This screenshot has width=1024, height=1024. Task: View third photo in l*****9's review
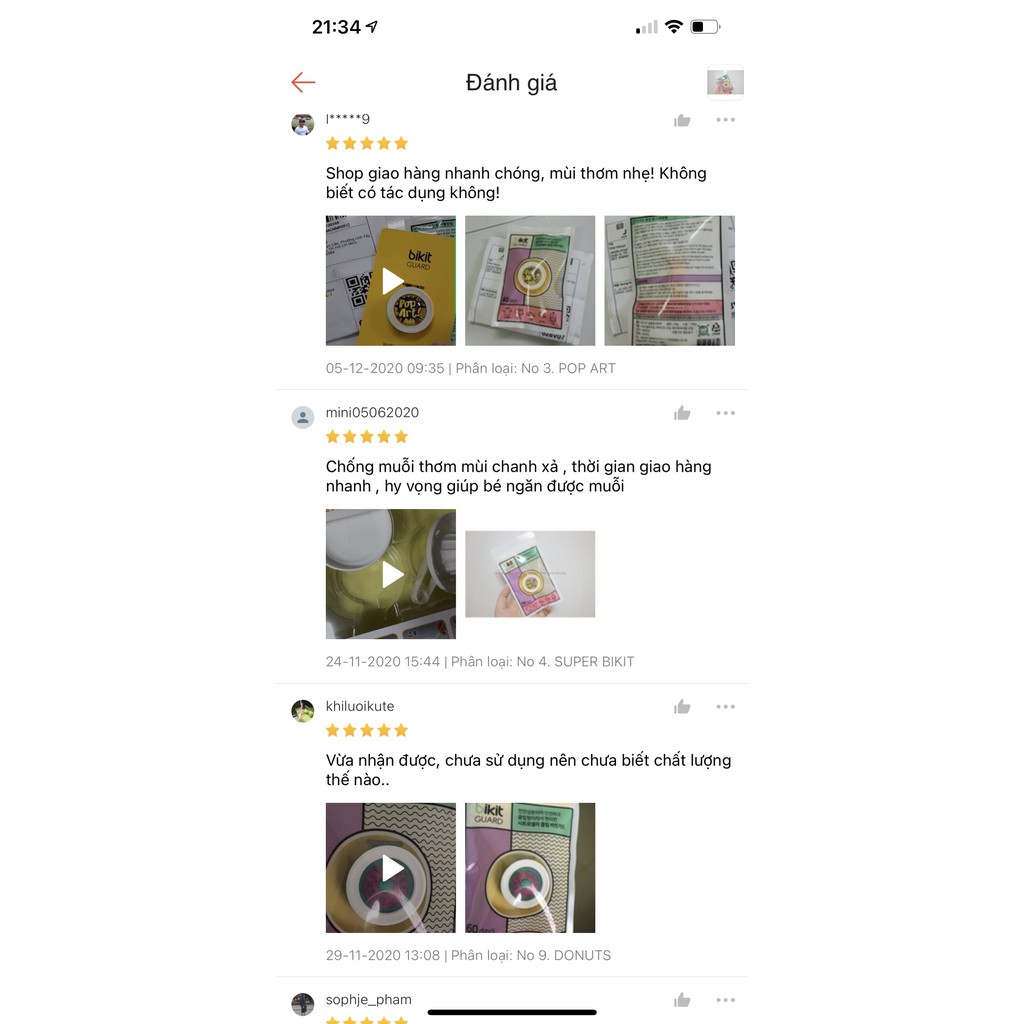tap(669, 281)
